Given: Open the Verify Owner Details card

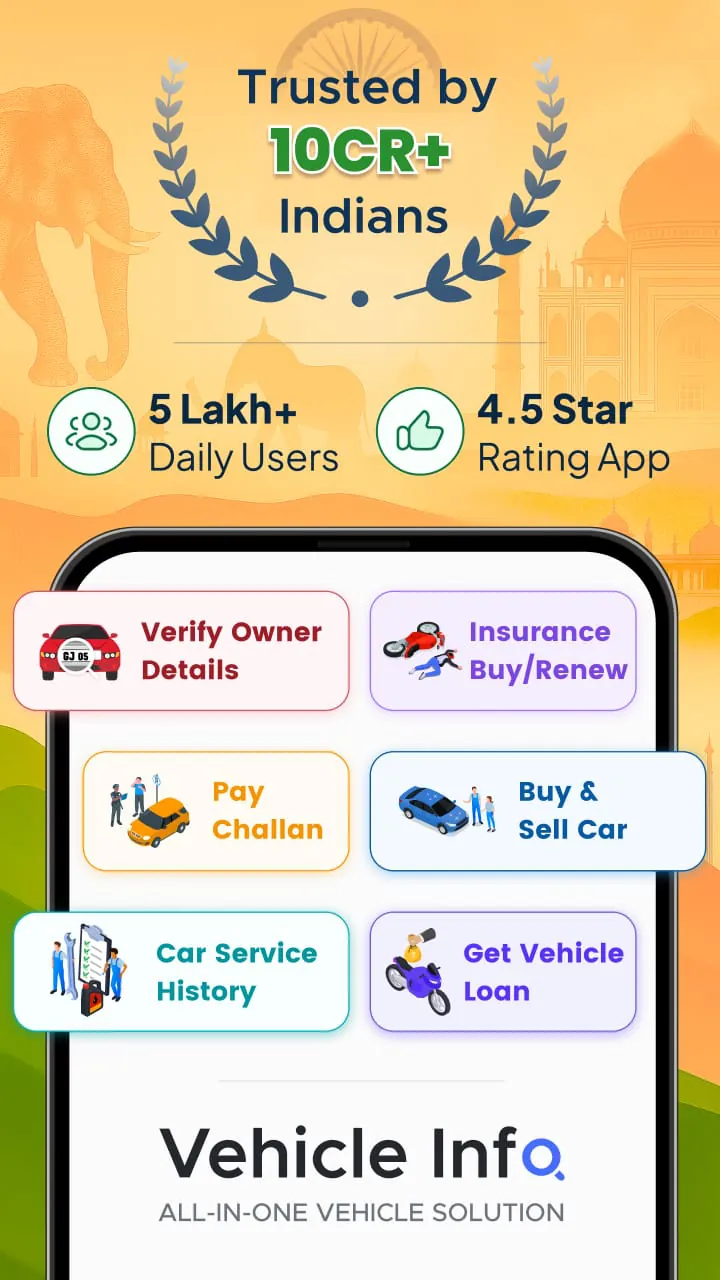Looking at the screenshot, I should pos(180,648).
